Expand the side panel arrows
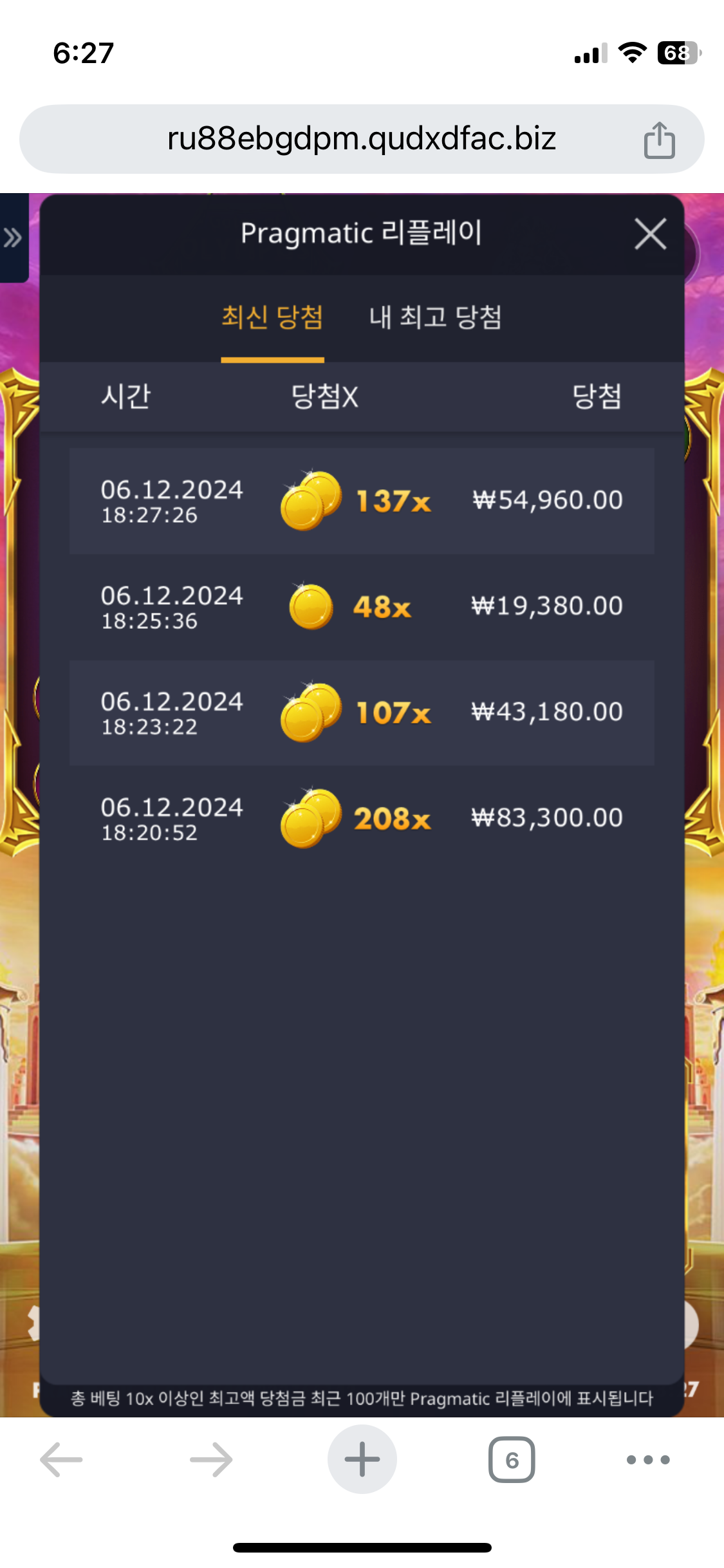This screenshot has height=1568, width=724. coord(13,238)
